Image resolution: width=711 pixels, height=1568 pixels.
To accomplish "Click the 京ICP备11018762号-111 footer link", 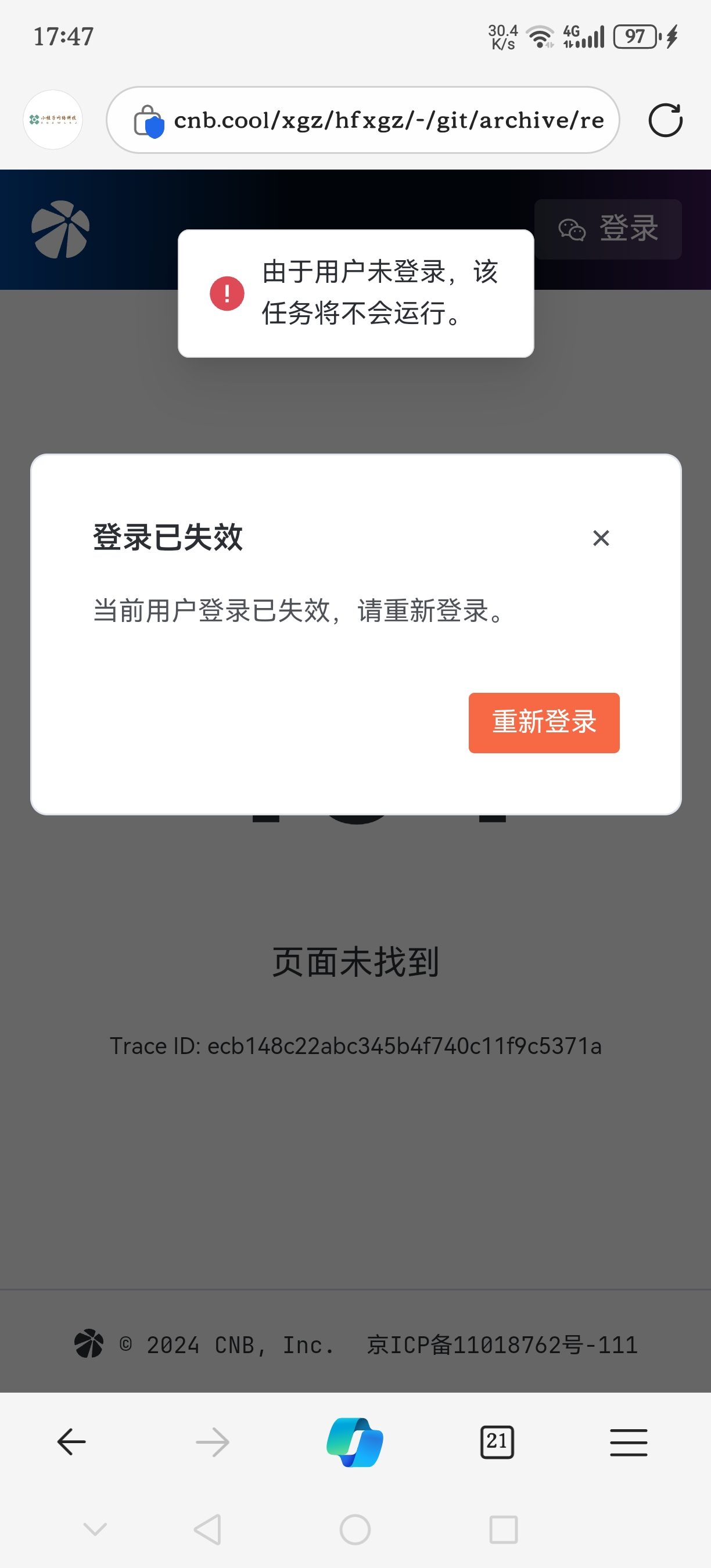I will click(503, 1344).
